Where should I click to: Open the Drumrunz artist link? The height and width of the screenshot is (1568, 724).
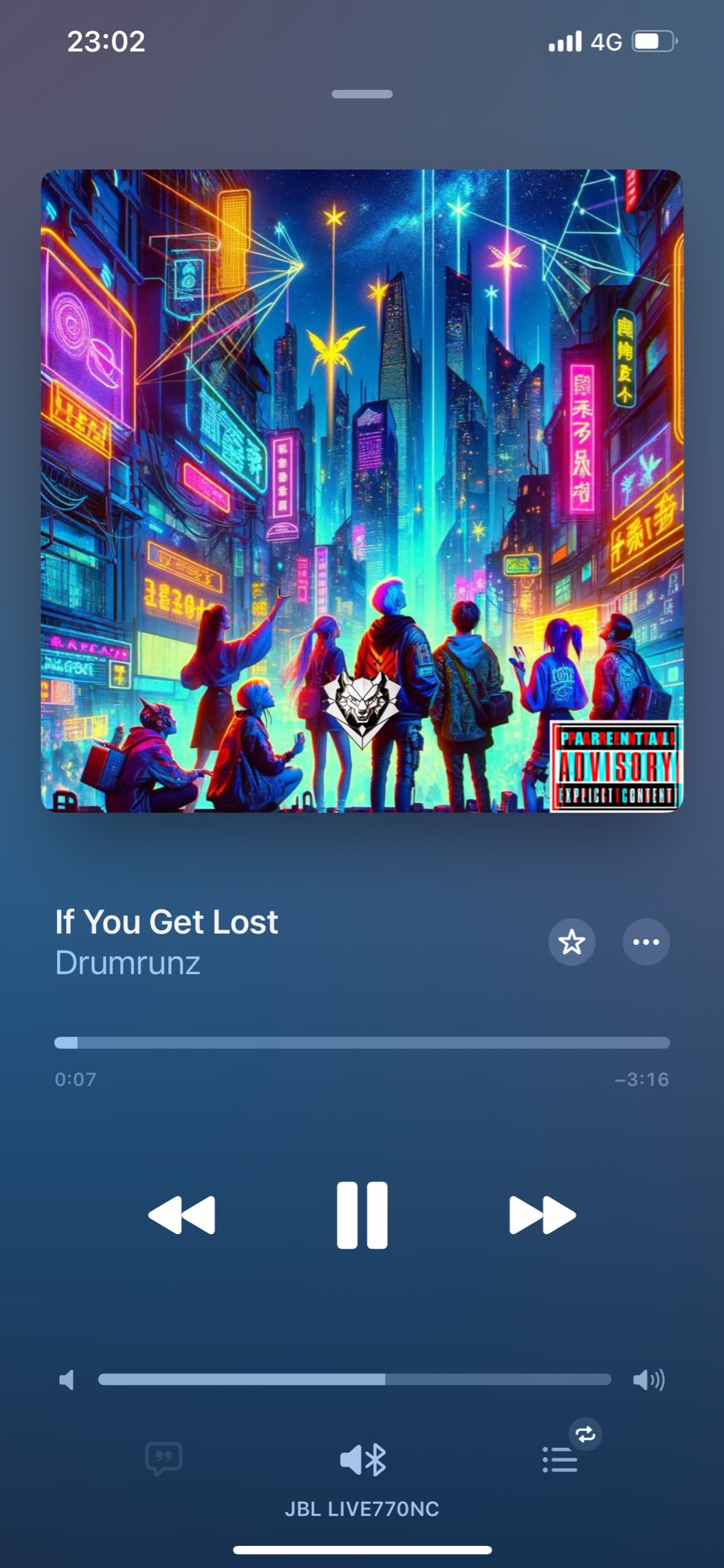(127, 963)
